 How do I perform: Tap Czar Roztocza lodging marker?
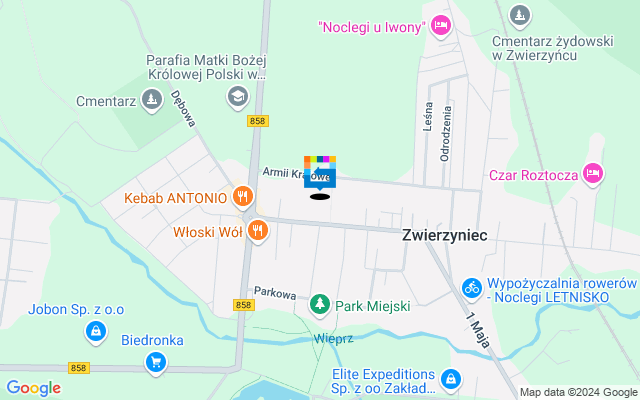[x=593, y=175]
